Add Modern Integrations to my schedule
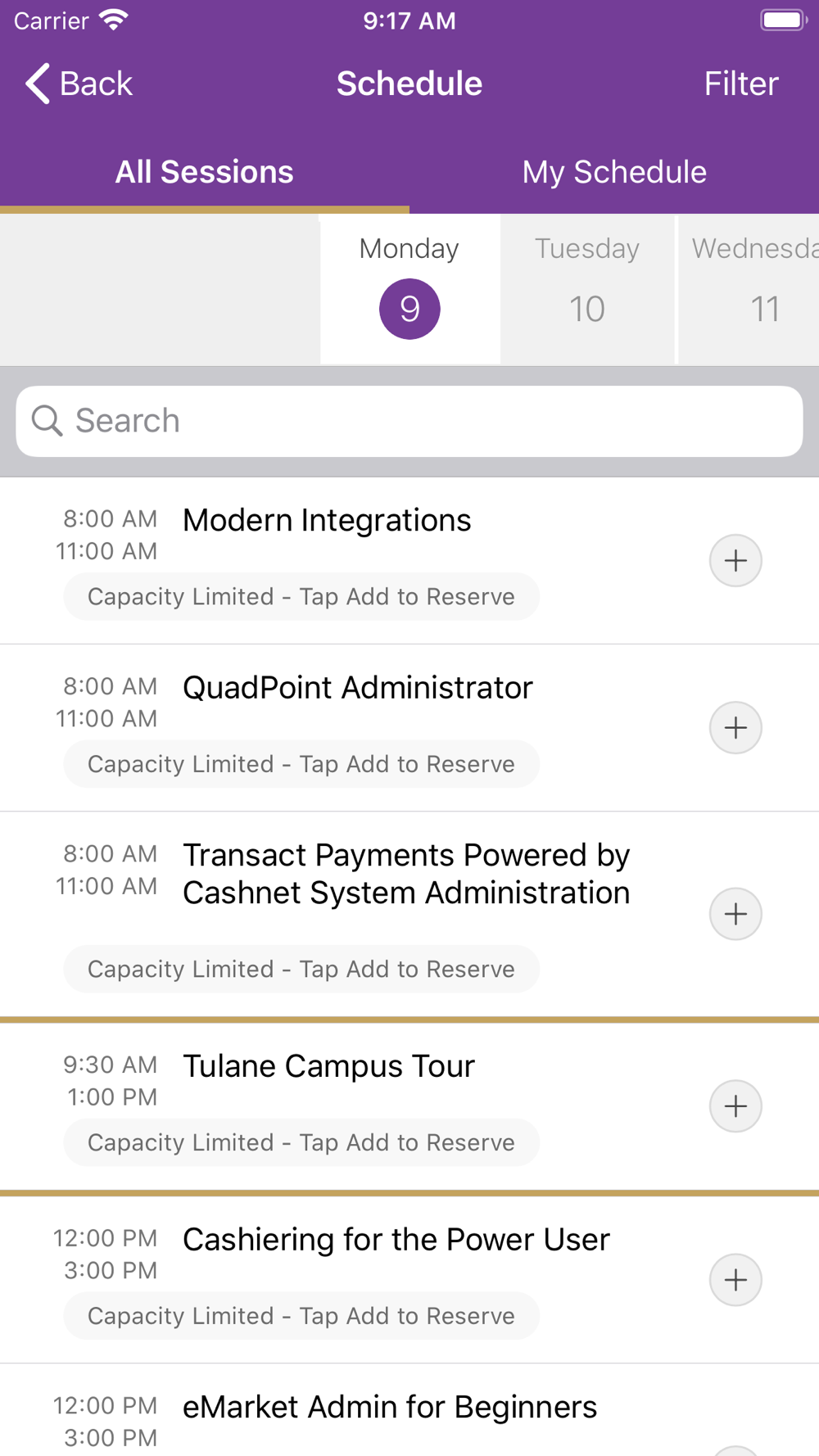819x1456 pixels. click(735, 561)
